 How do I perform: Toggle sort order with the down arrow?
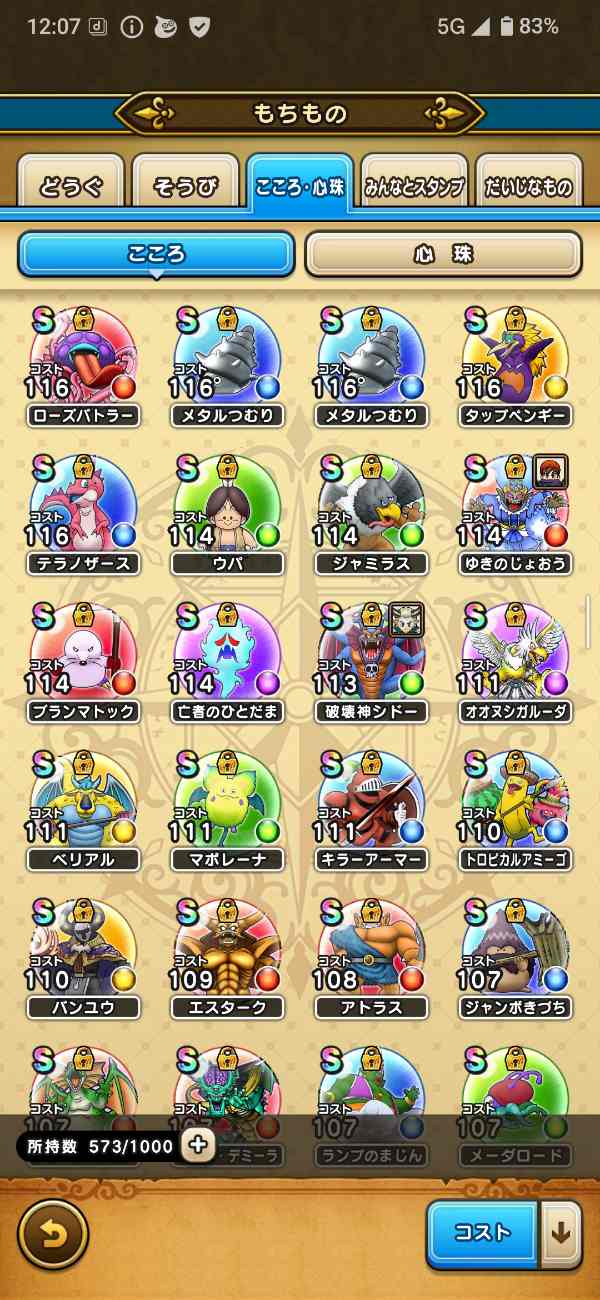click(x=561, y=1233)
